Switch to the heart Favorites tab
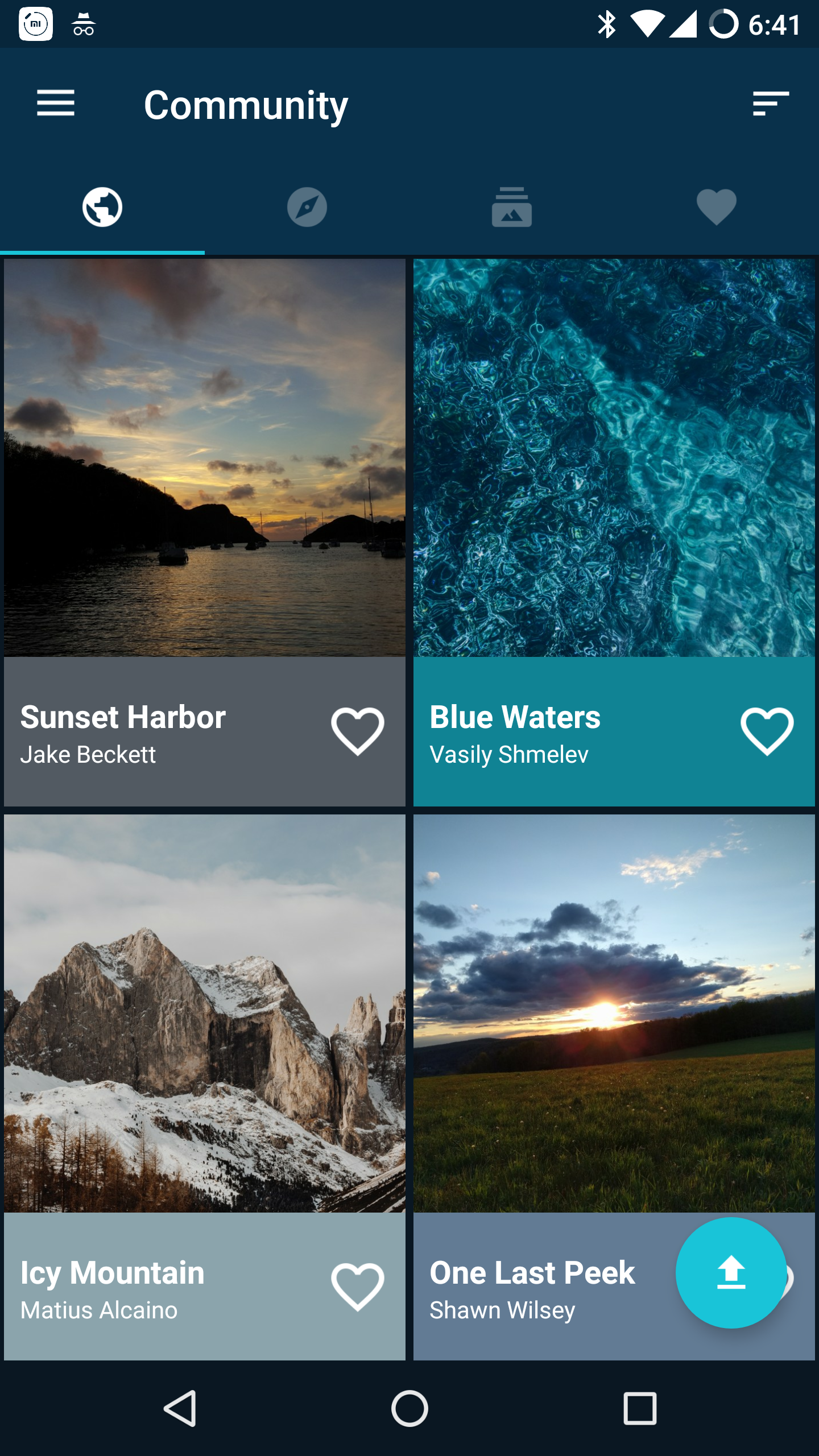The width and height of the screenshot is (819, 1456). [717, 207]
